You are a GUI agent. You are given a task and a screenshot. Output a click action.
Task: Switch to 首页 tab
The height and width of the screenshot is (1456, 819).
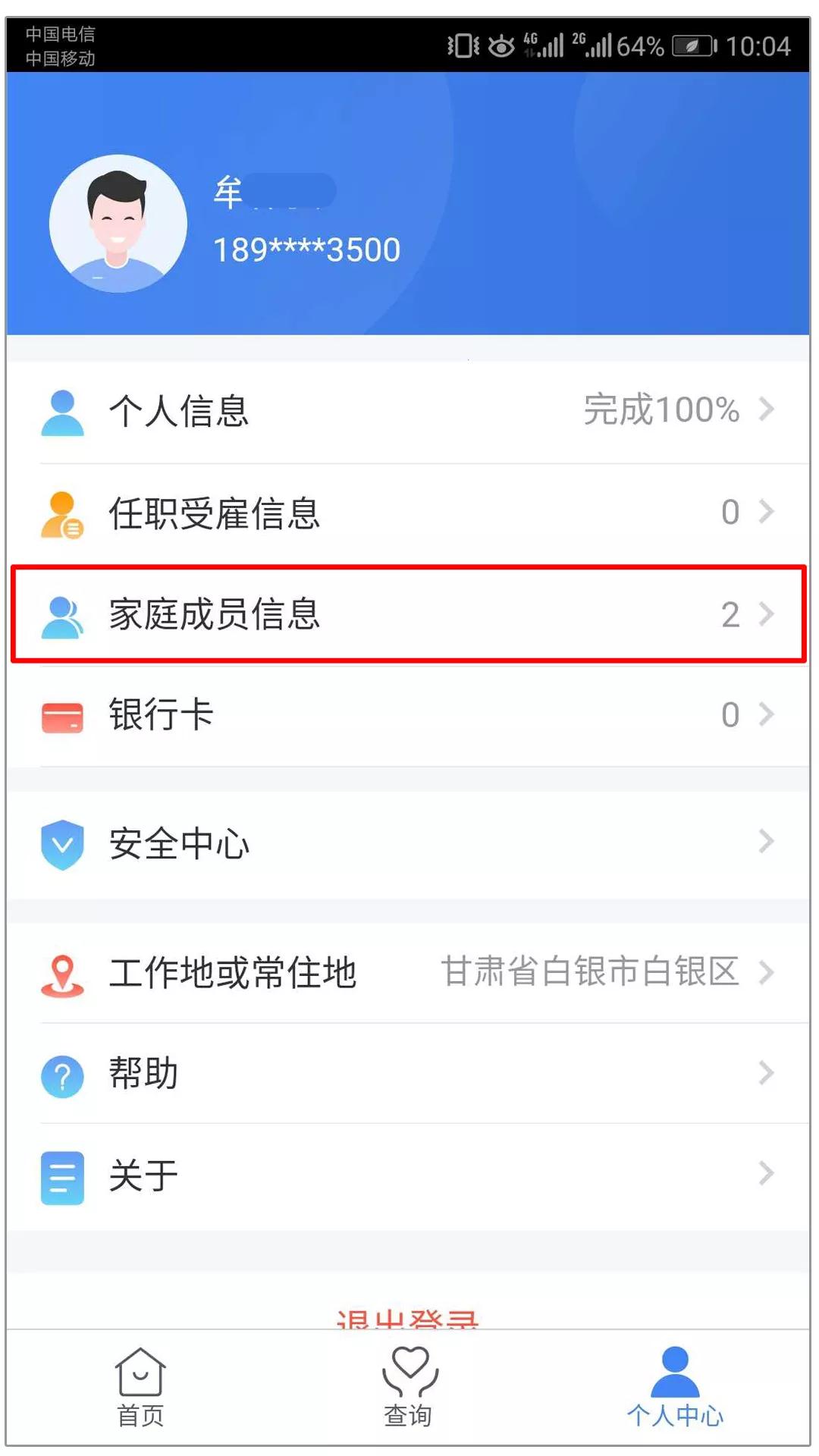(140, 1388)
